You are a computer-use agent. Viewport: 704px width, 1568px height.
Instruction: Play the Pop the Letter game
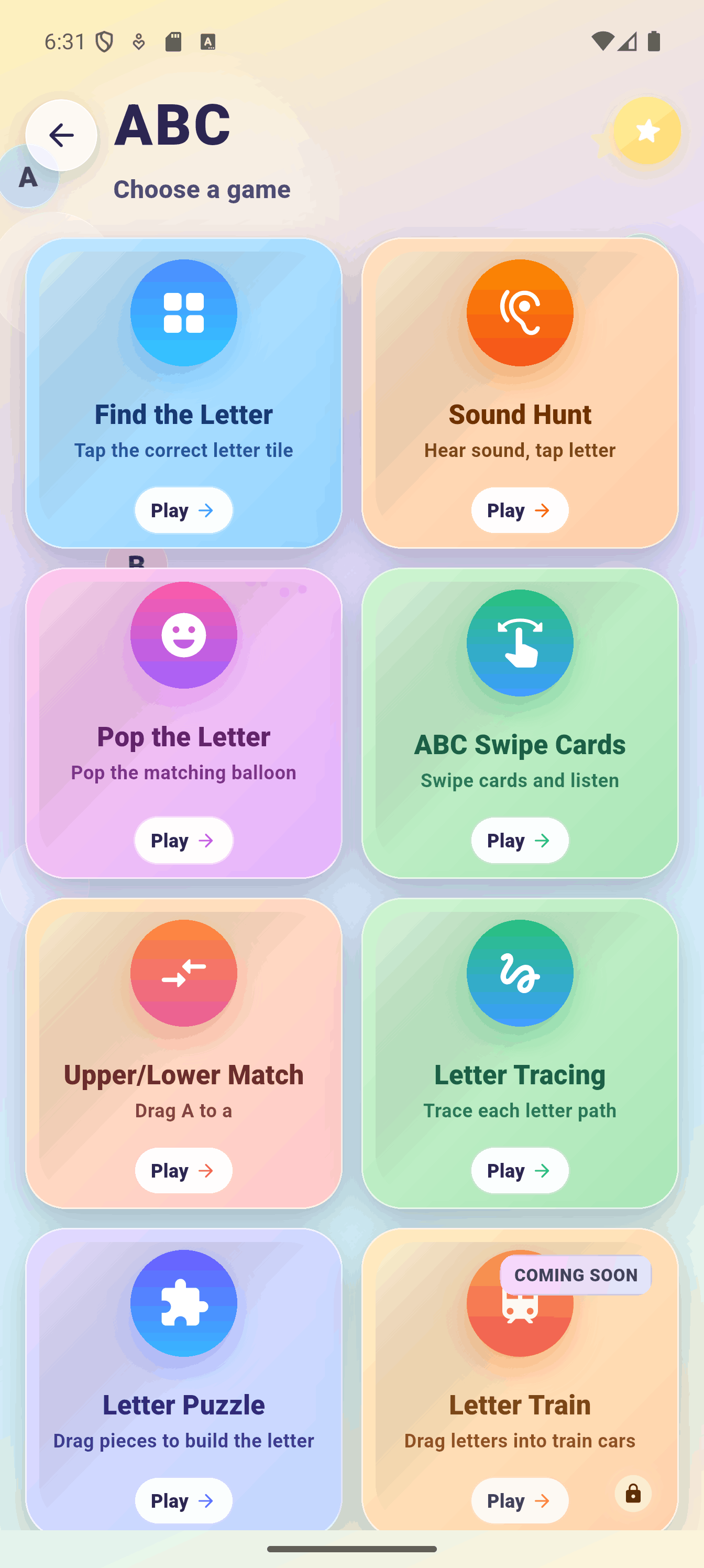pyautogui.click(x=183, y=840)
